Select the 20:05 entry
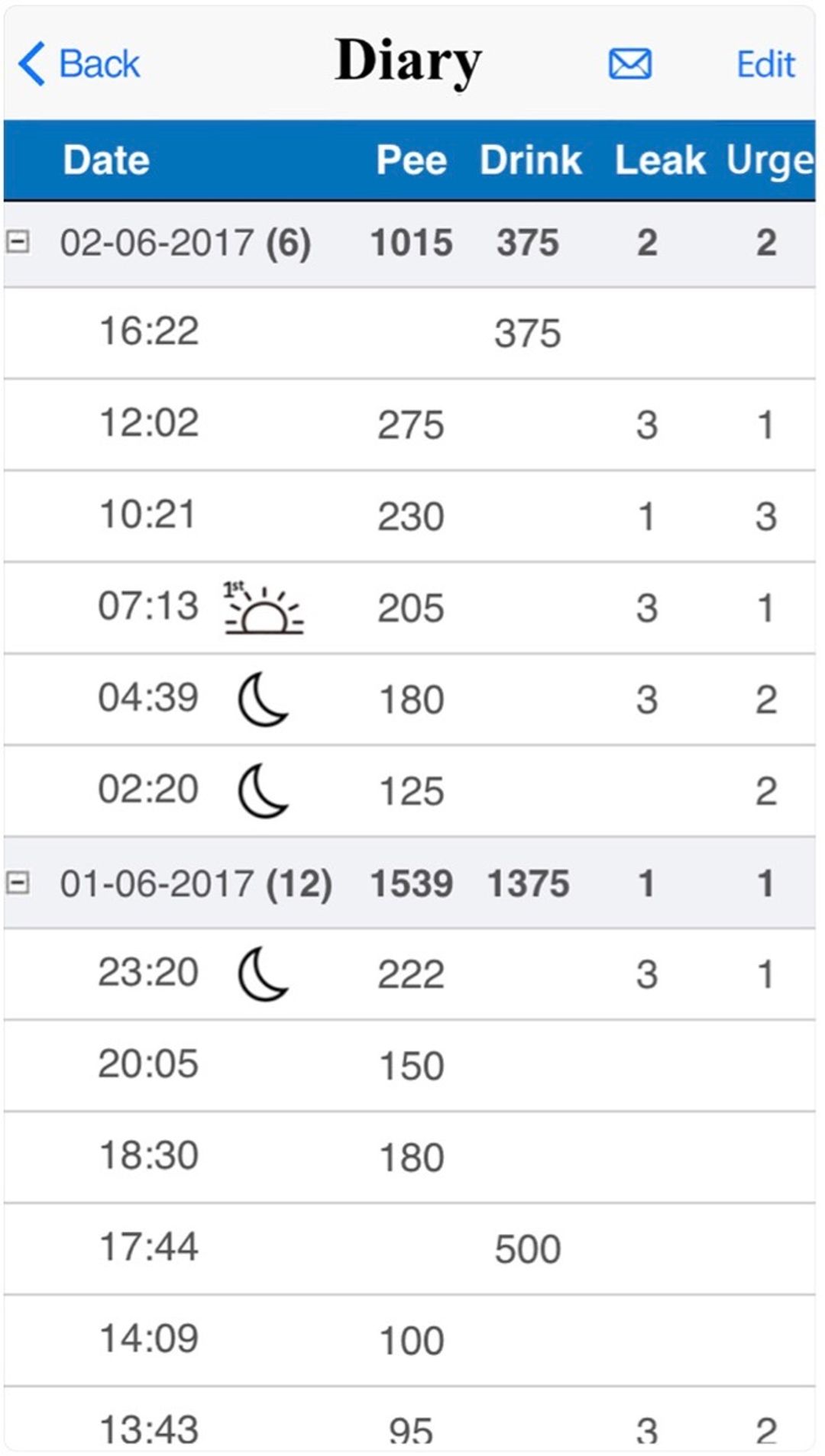 [x=409, y=1066]
